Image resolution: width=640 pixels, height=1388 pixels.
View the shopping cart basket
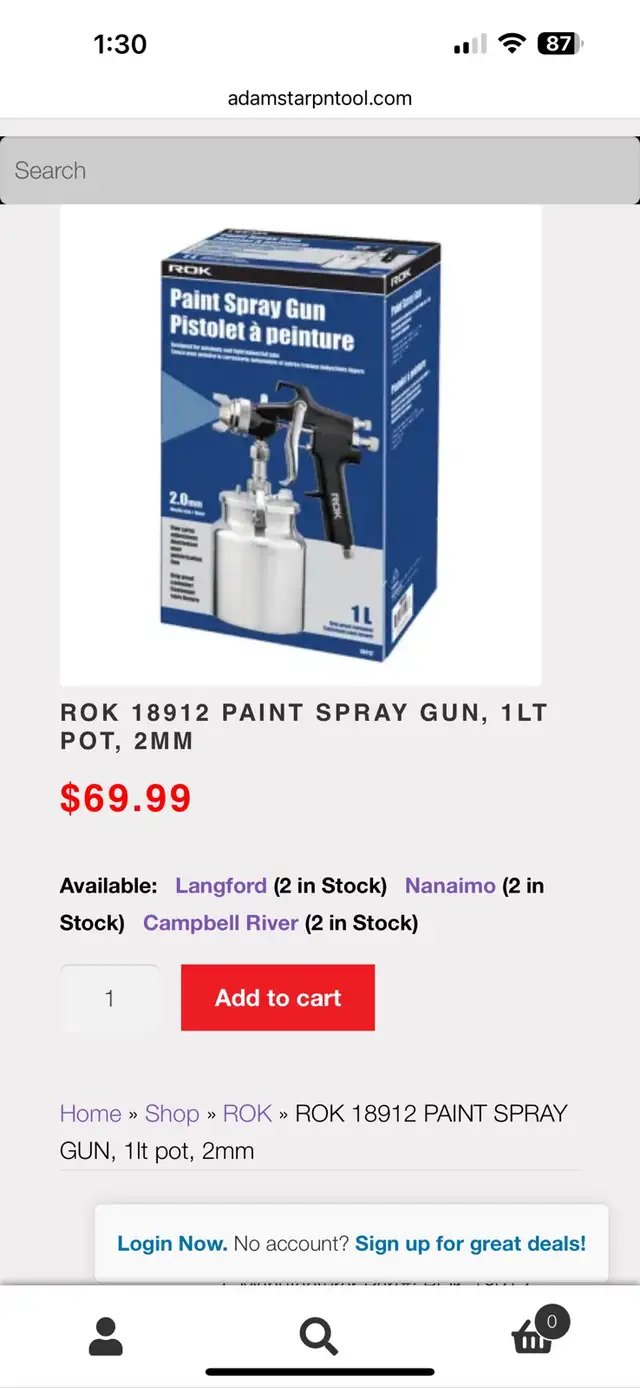click(535, 1332)
